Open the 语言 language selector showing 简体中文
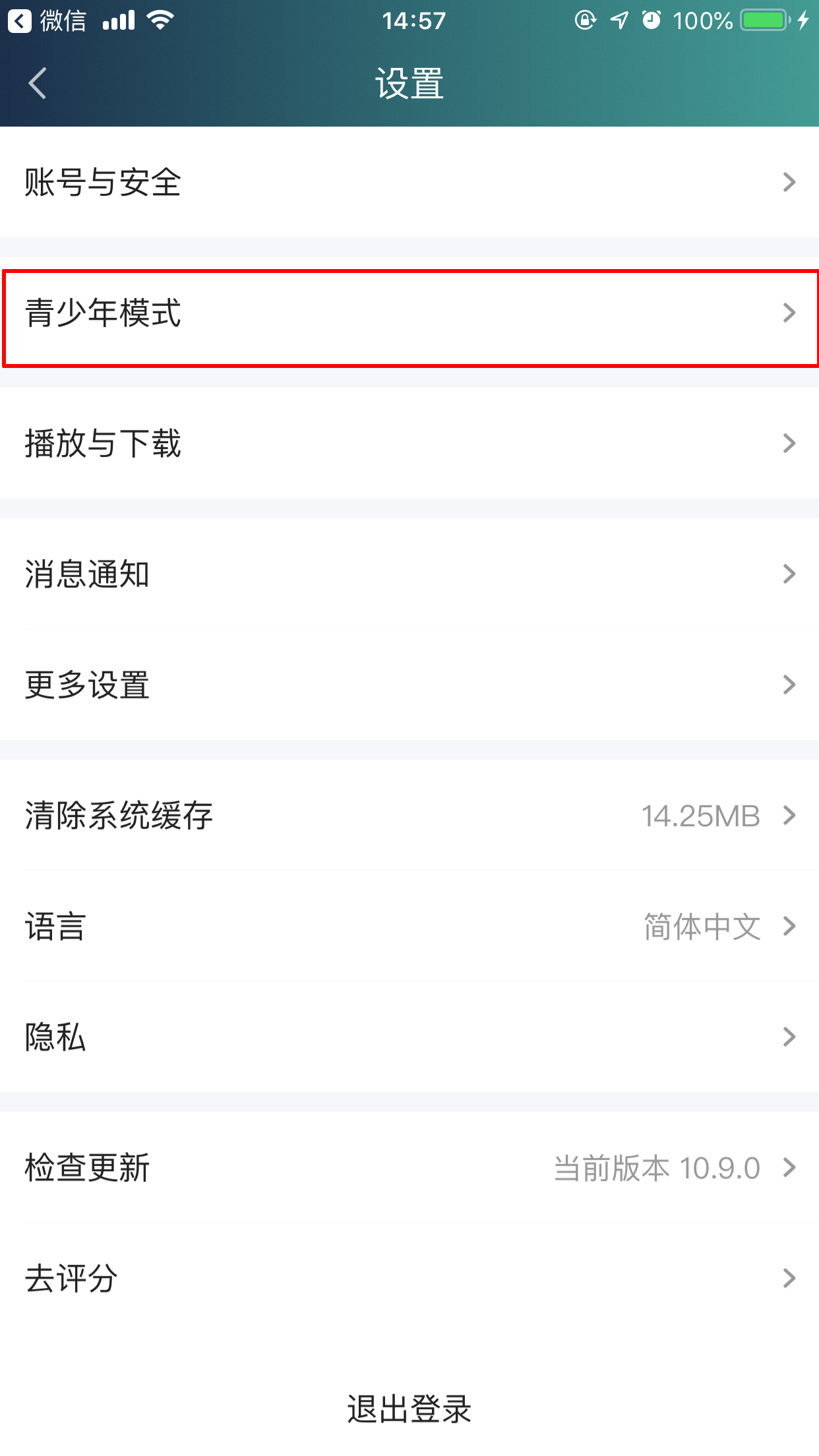Image resolution: width=819 pixels, height=1456 pixels. coord(409,926)
